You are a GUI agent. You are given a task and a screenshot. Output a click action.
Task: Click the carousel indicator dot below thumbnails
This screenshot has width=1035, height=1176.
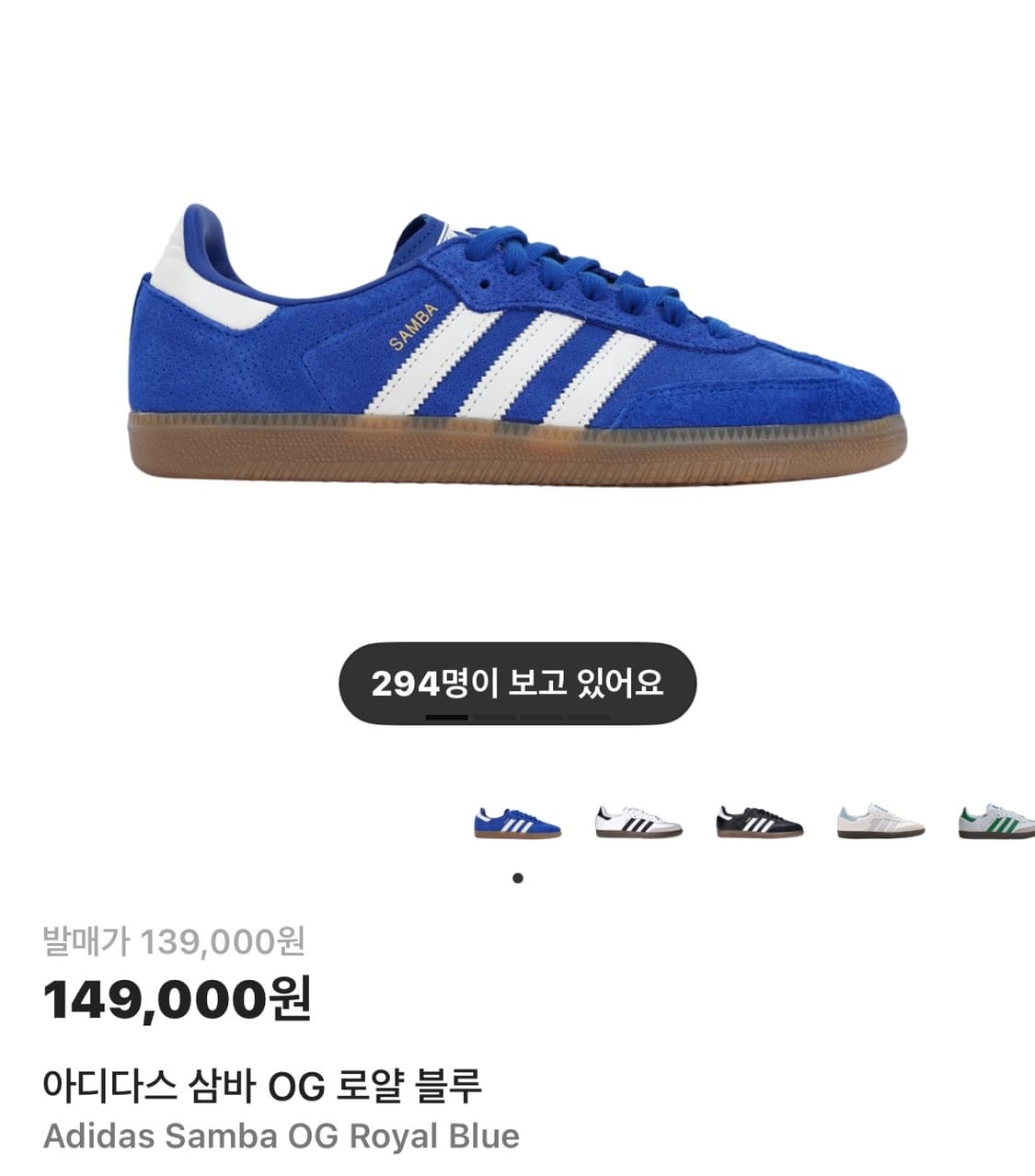[x=517, y=879]
